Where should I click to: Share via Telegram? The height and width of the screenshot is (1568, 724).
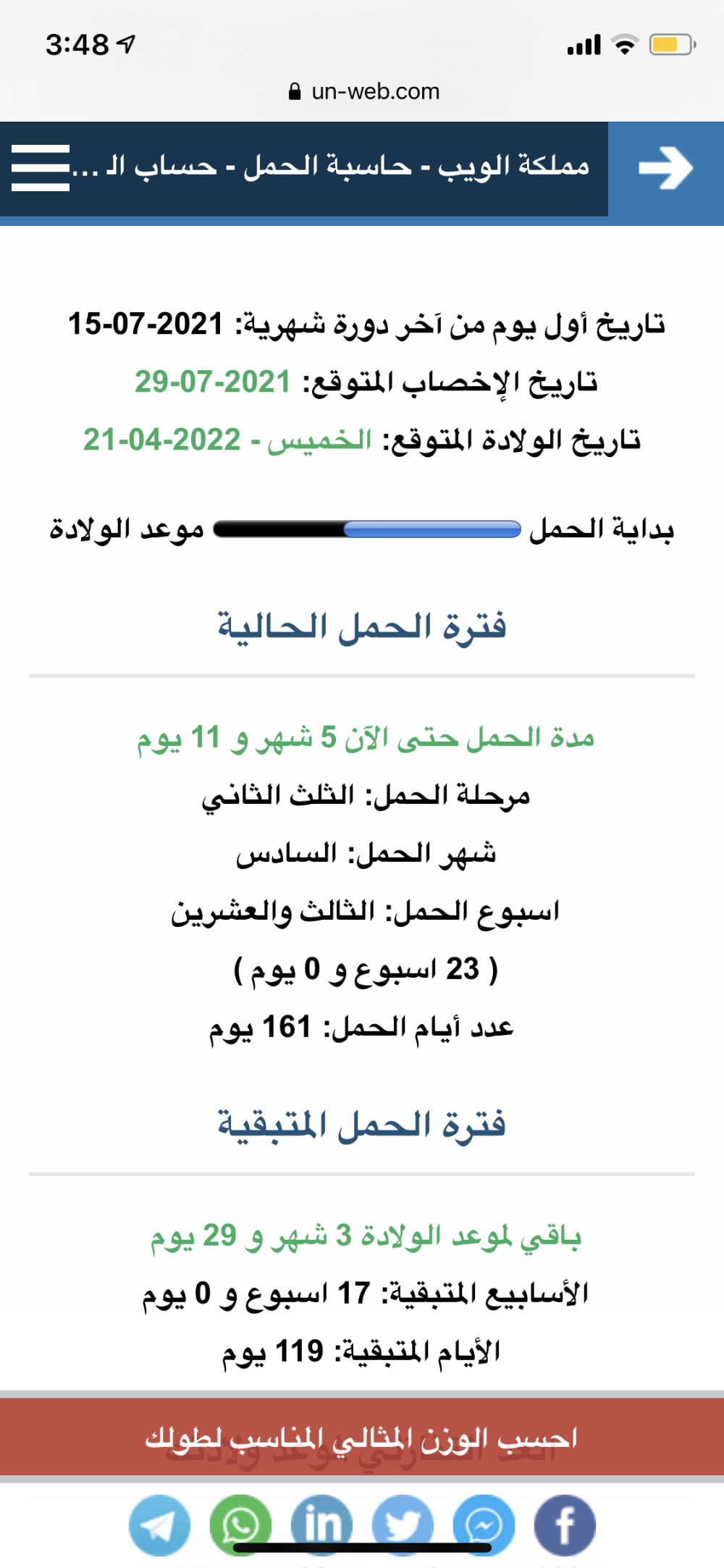[x=159, y=1525]
